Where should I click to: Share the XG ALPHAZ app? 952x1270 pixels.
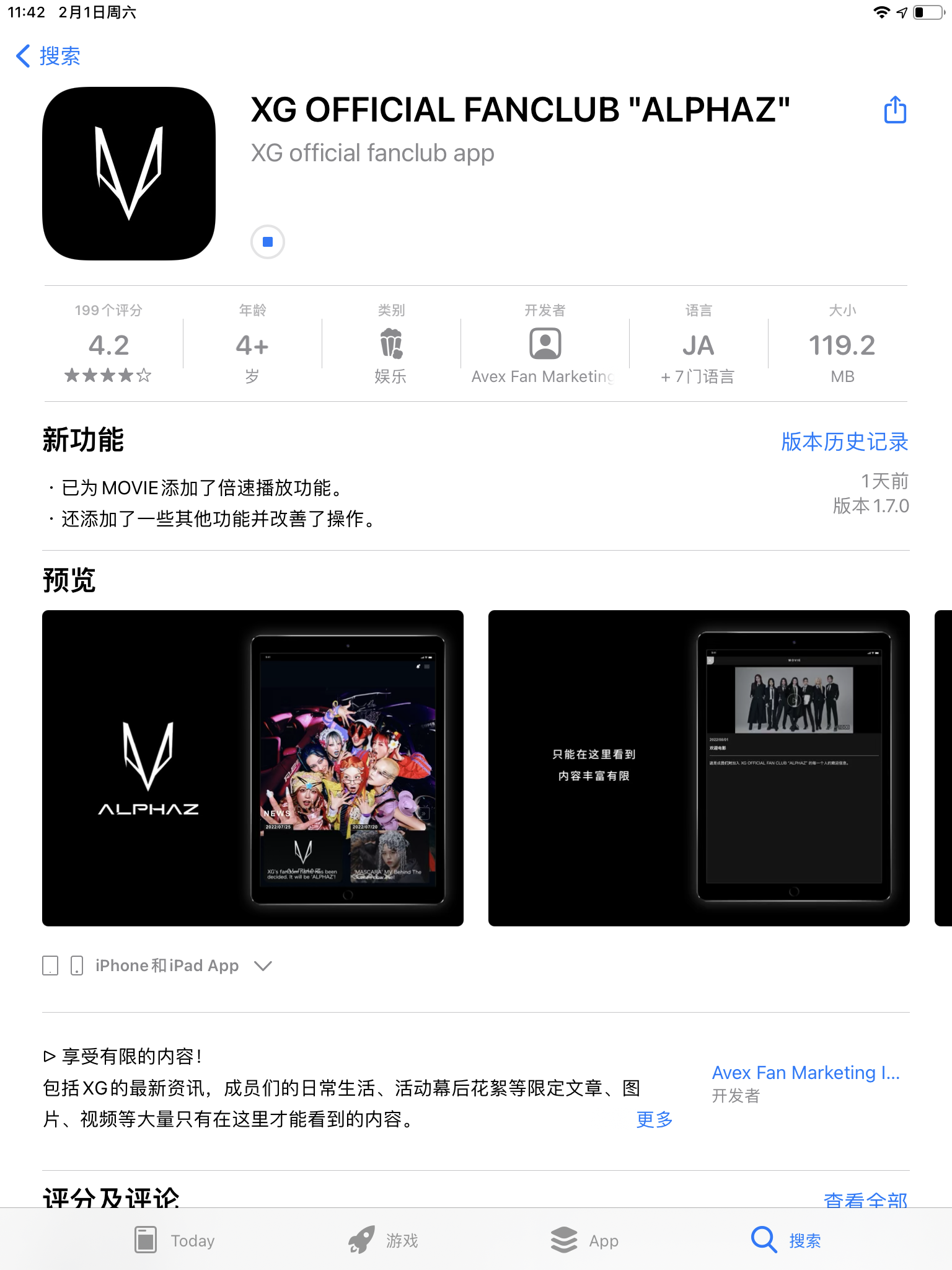coord(894,110)
